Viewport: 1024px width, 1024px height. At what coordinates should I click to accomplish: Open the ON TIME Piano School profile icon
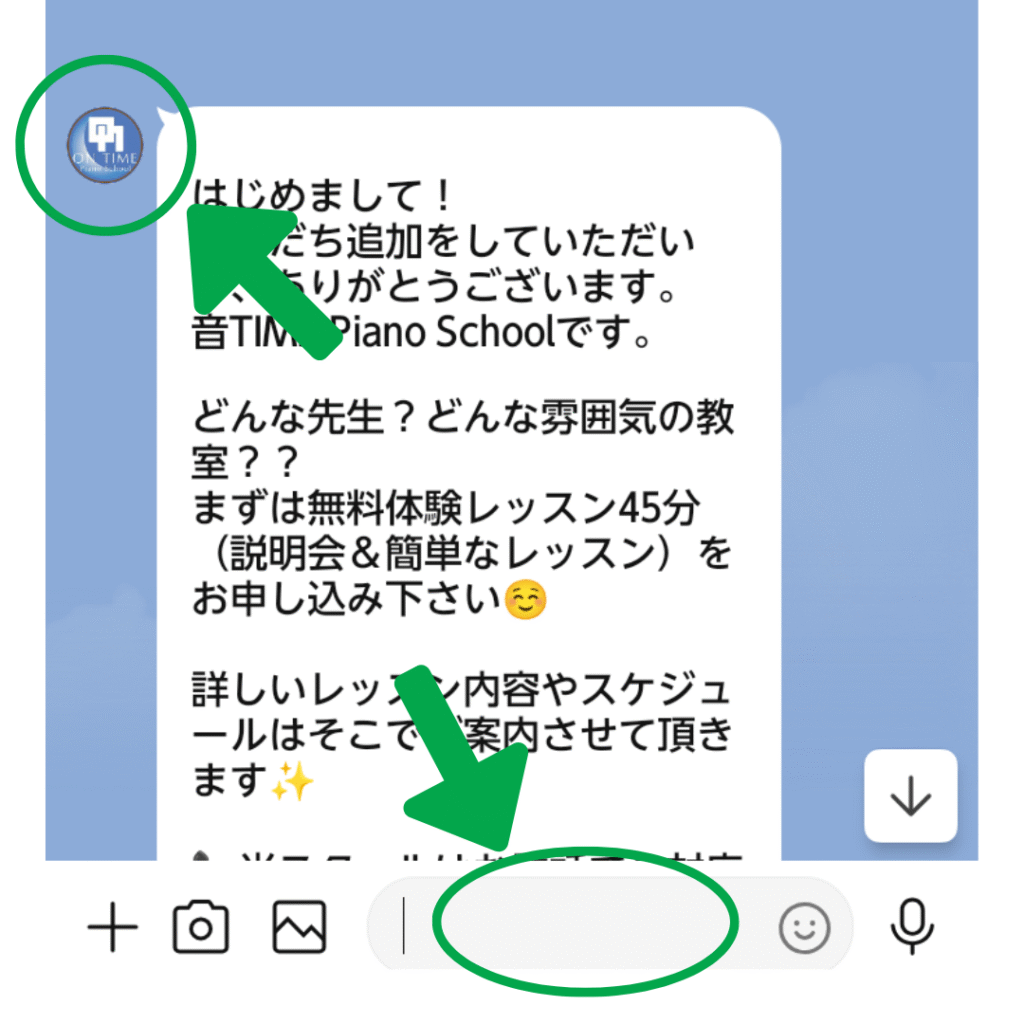104,143
